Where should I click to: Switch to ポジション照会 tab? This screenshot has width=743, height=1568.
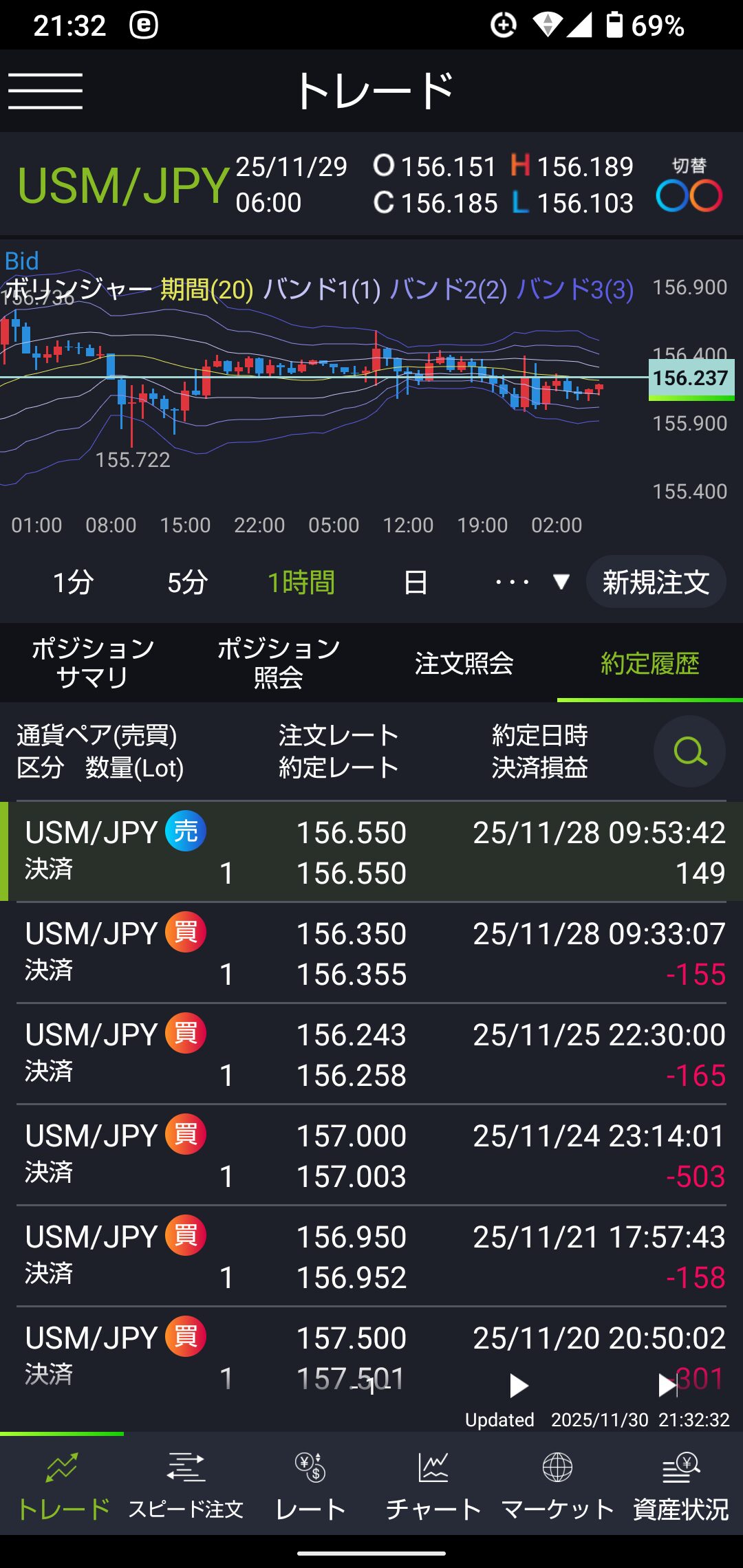click(x=279, y=663)
